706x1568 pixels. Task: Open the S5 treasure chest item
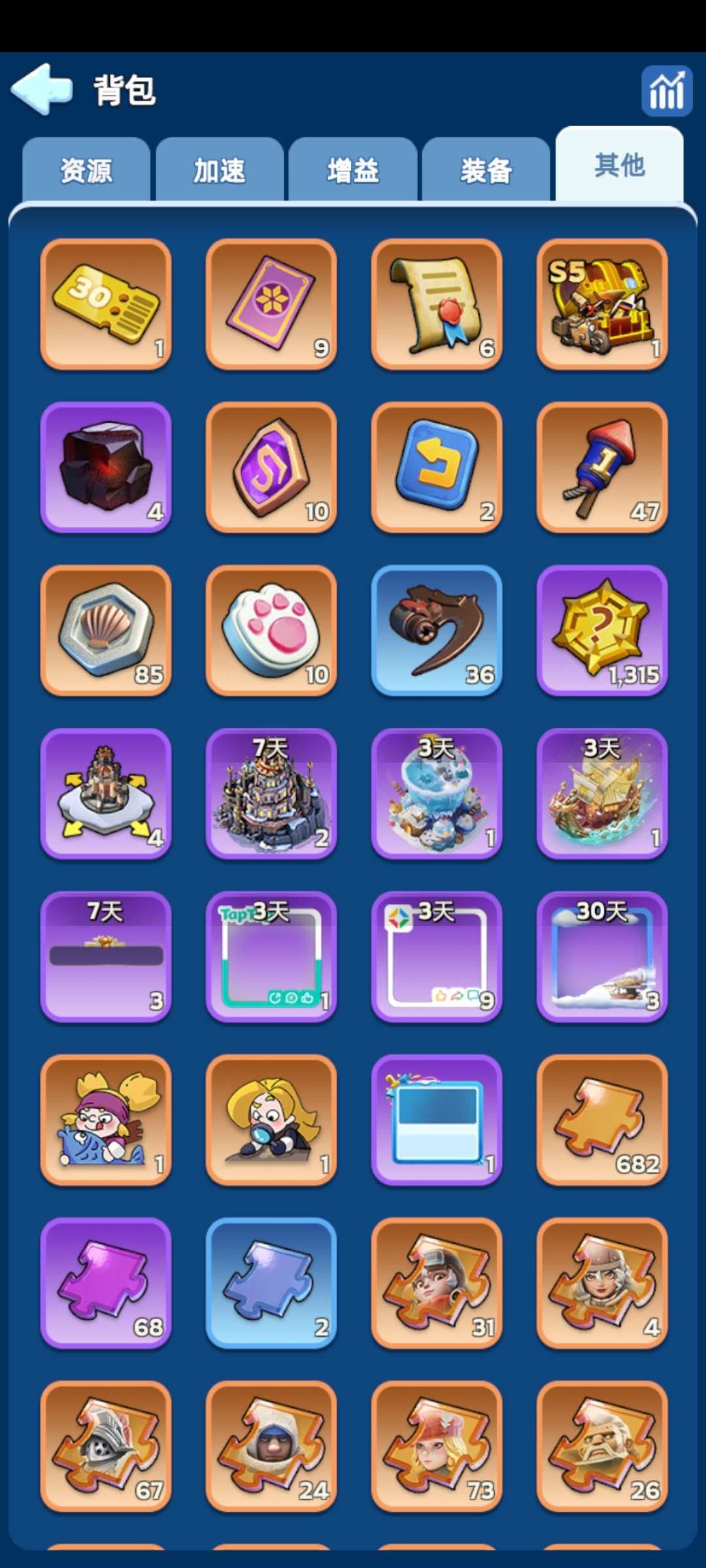click(x=602, y=304)
